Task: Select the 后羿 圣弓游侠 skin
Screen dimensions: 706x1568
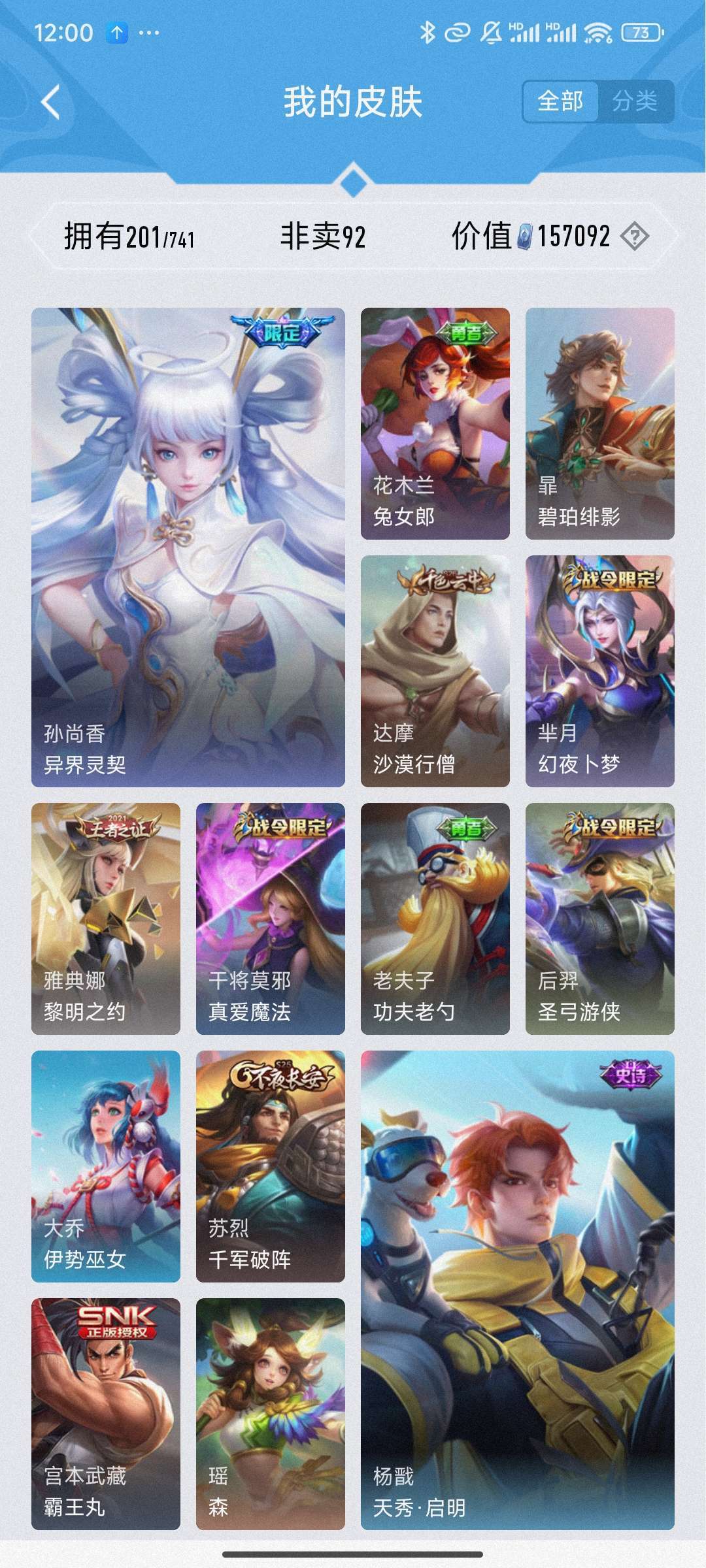Action: pyautogui.click(x=599, y=919)
